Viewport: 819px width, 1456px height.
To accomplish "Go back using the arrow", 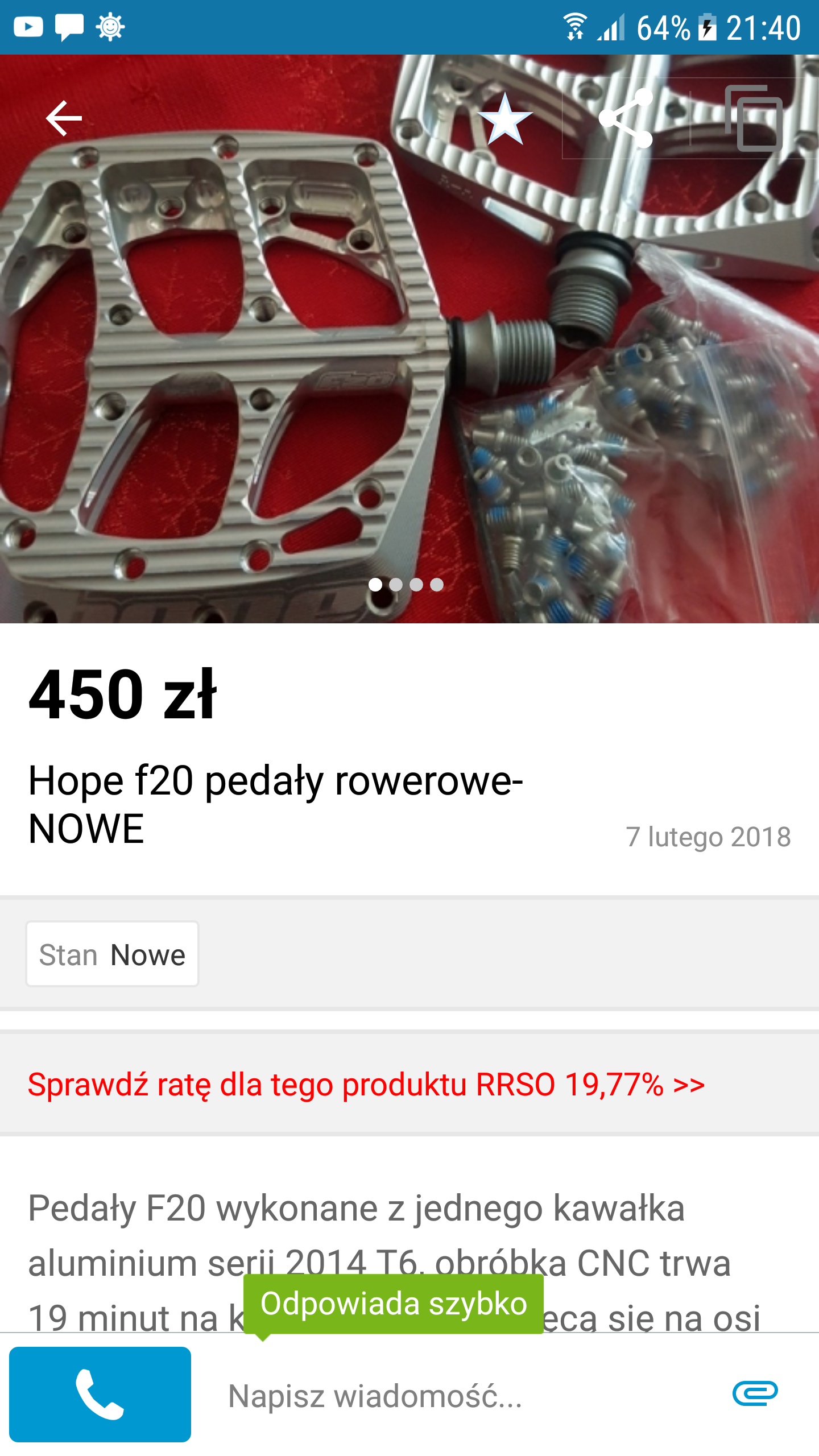I will click(64, 118).
